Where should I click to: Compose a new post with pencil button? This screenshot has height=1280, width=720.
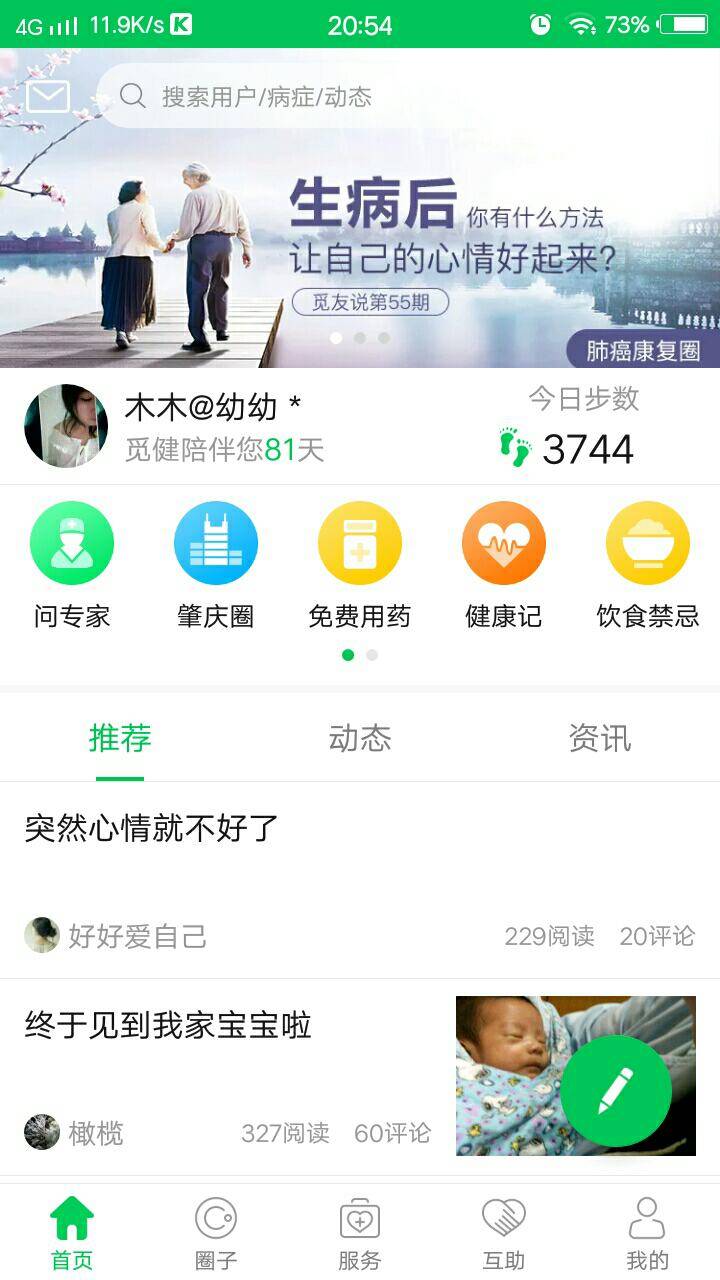616,1091
